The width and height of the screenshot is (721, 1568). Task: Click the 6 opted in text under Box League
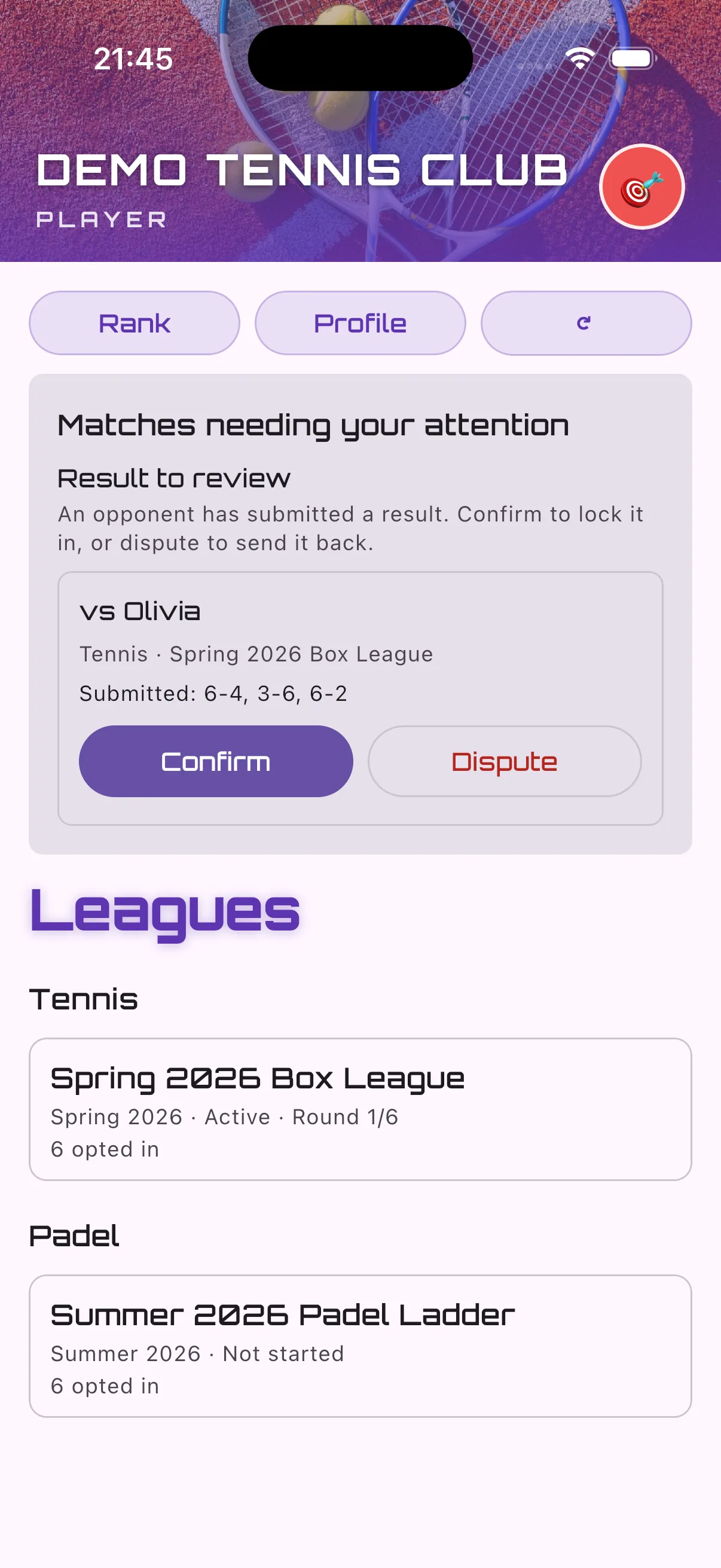pos(105,1149)
